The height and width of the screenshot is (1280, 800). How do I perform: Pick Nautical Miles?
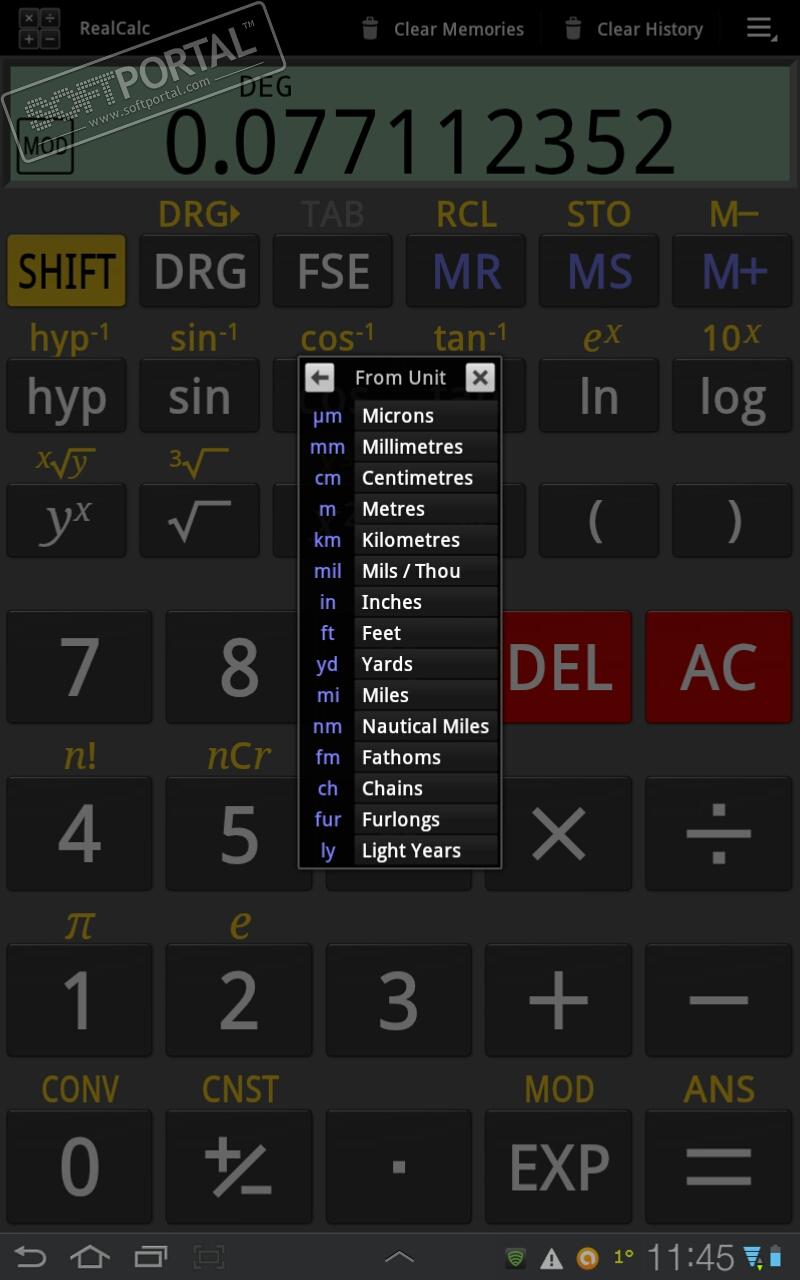[x=425, y=726]
